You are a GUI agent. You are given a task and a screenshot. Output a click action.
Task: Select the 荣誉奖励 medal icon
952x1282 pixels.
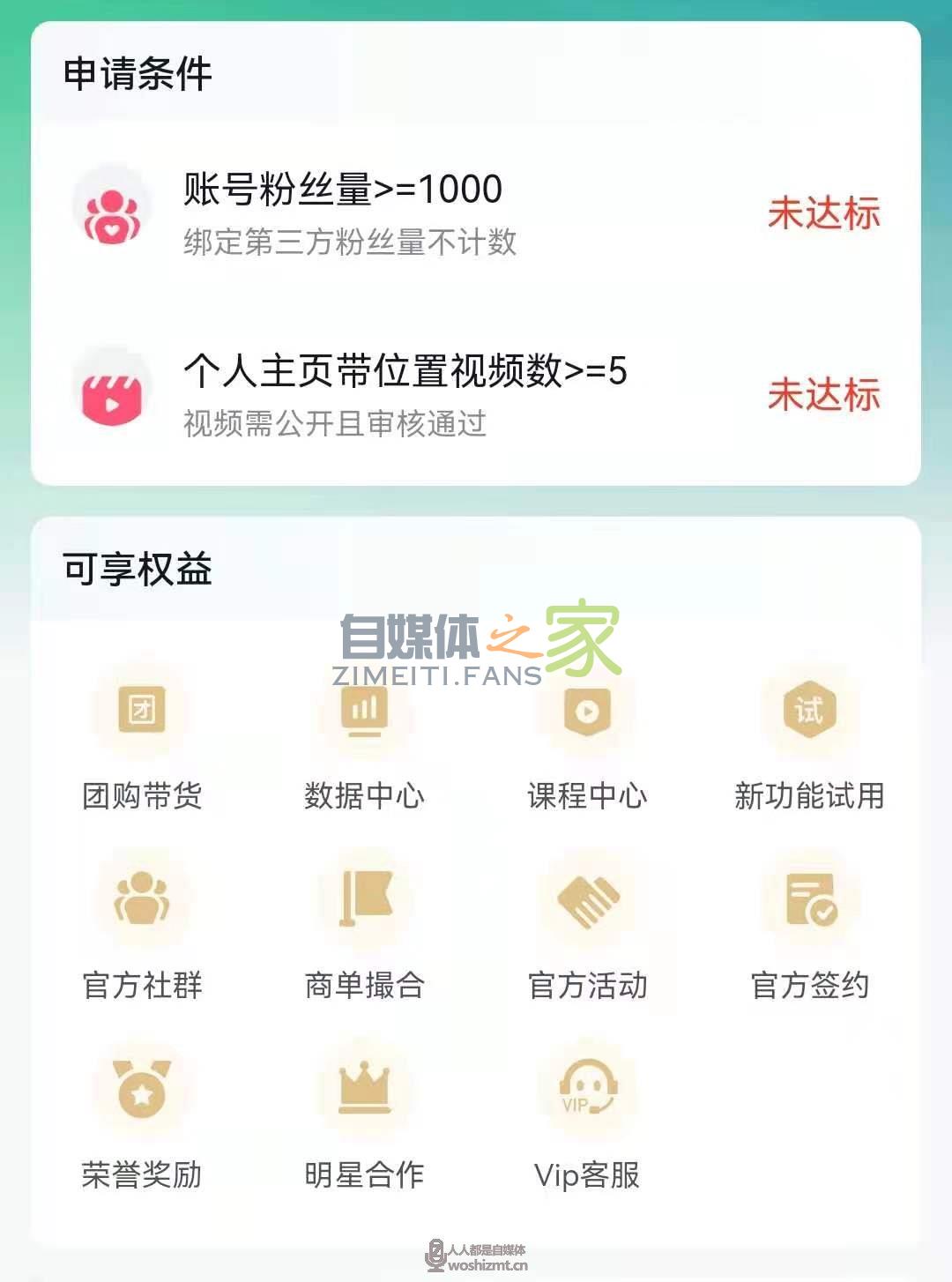pyautogui.click(x=143, y=1089)
